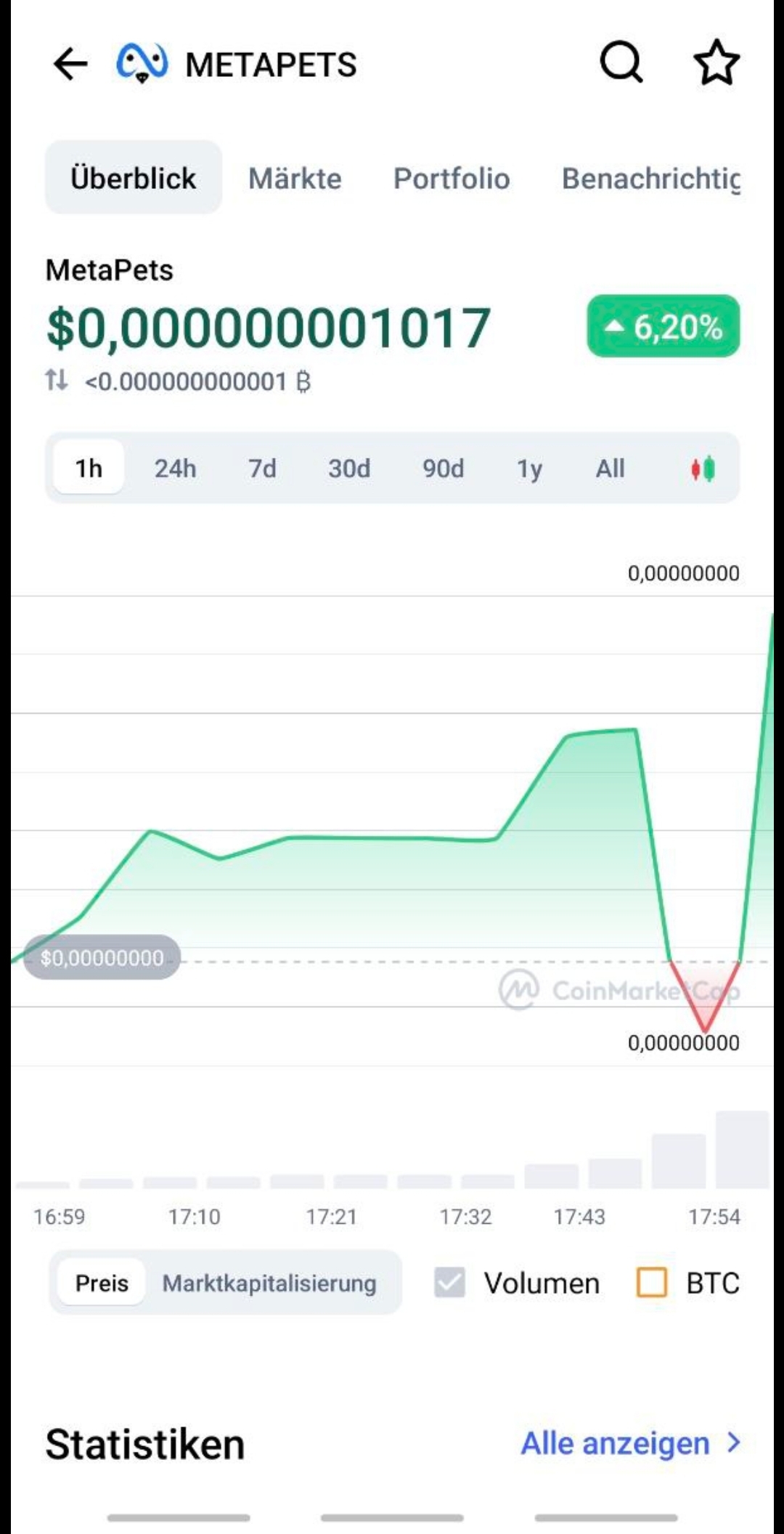
Task: Switch chart to 30d range
Action: coord(349,468)
